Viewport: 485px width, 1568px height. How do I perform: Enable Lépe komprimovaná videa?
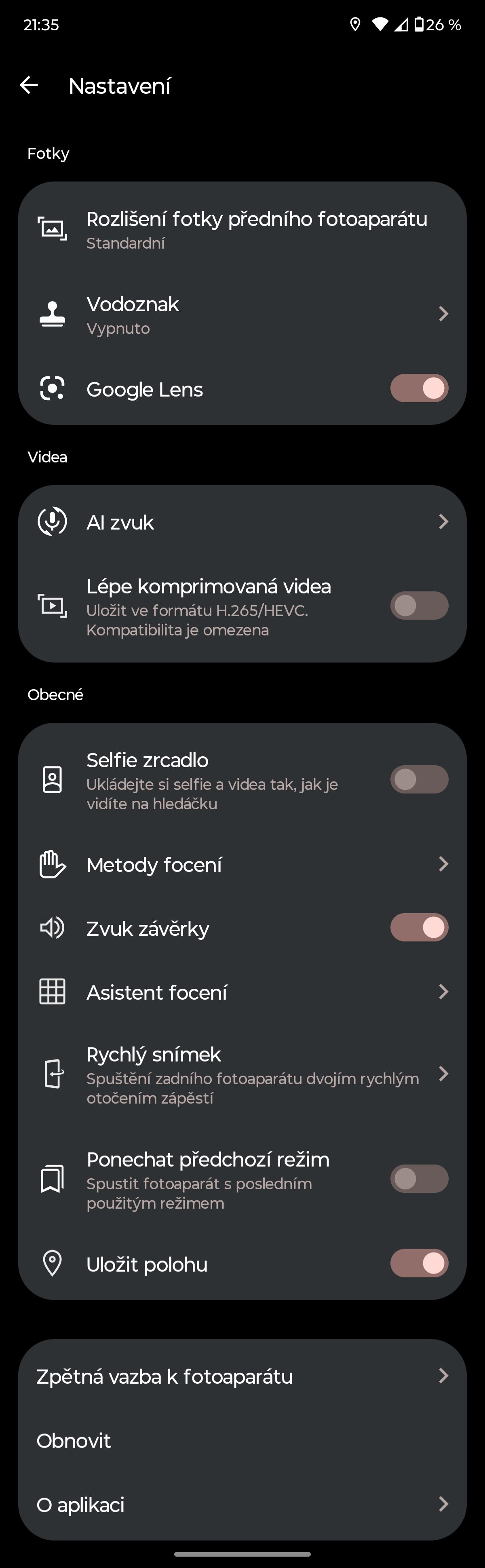(x=419, y=606)
